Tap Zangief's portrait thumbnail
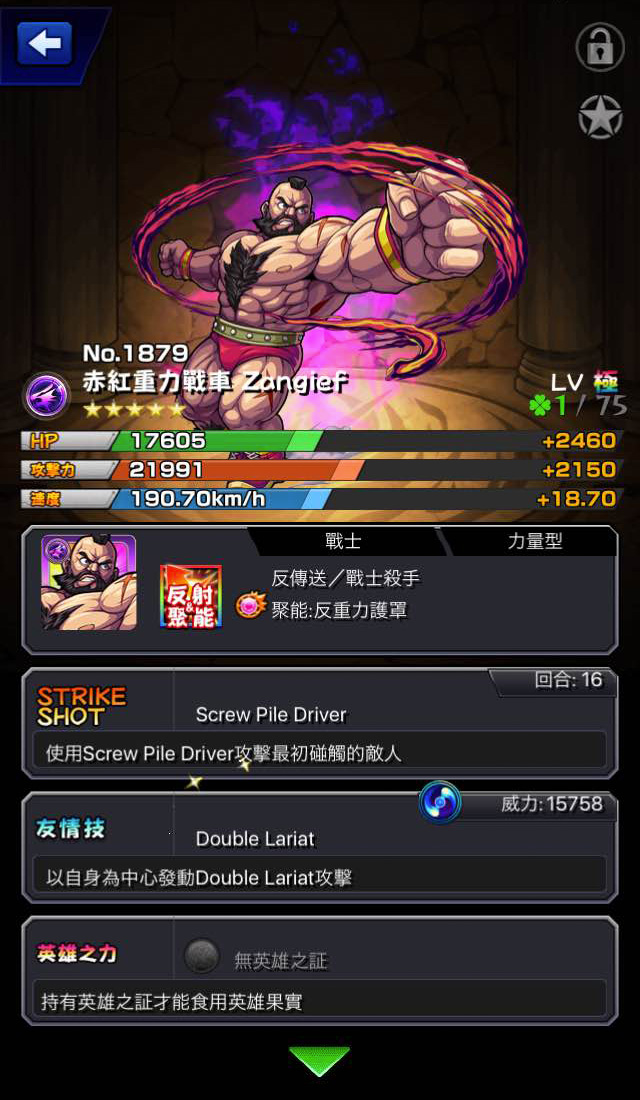The height and width of the screenshot is (1100, 640). coord(88,583)
